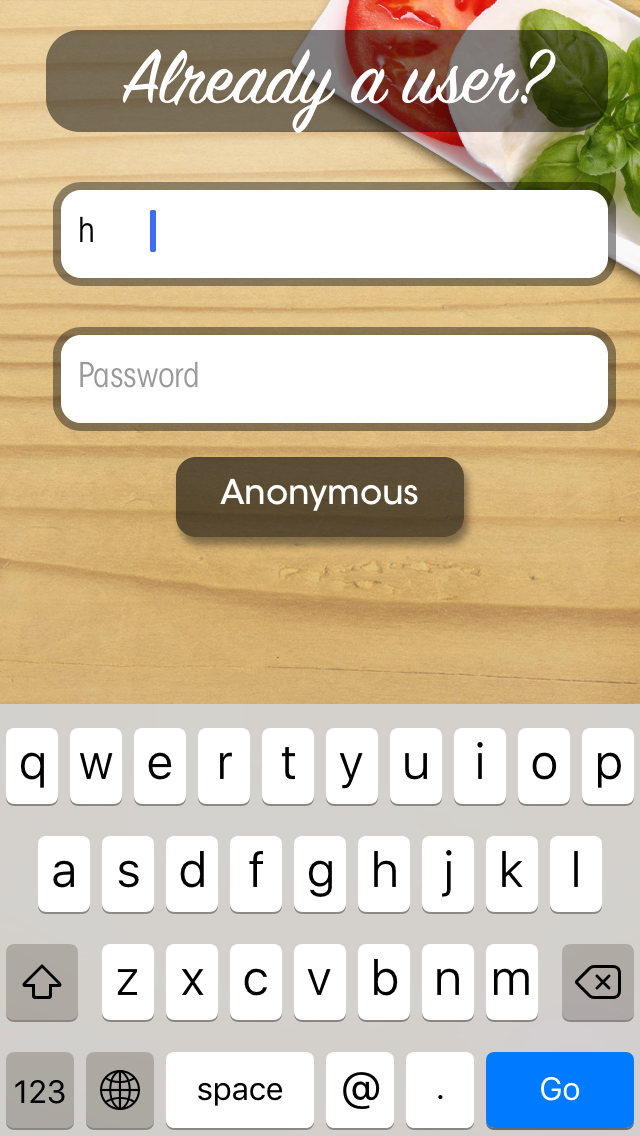Focus the Password field
The width and height of the screenshot is (640, 1136).
334,378
